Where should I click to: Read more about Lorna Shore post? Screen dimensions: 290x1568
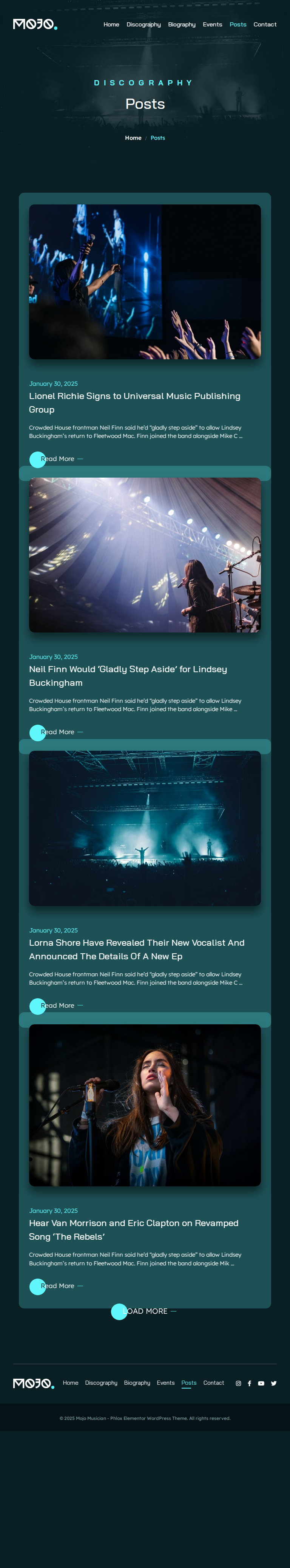[57, 1005]
